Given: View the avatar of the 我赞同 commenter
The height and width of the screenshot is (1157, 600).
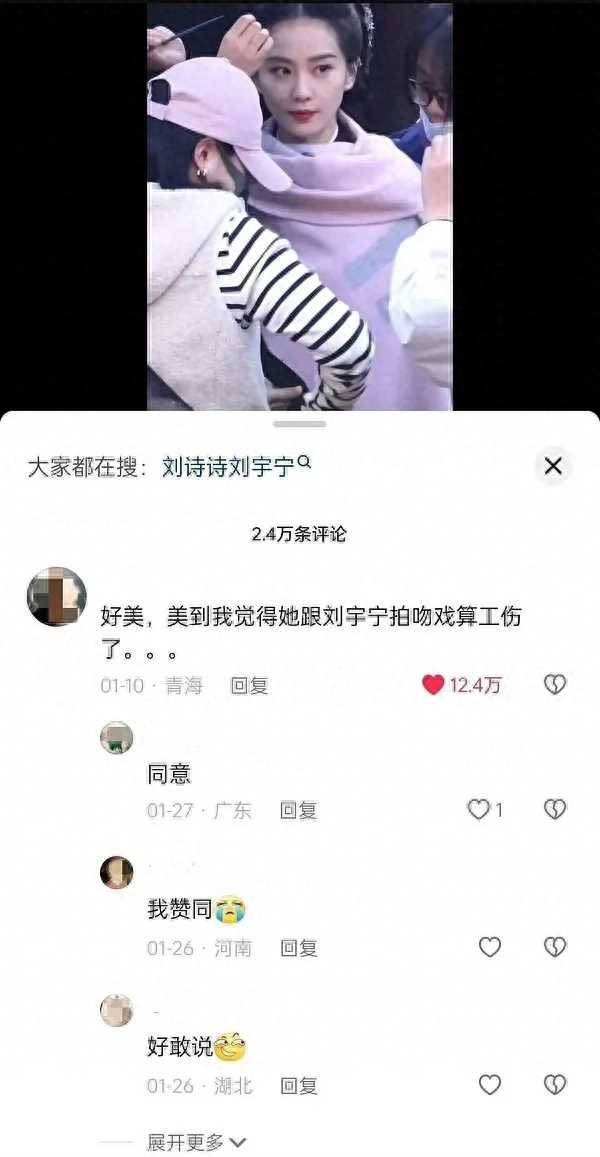Looking at the screenshot, I should (x=117, y=873).
